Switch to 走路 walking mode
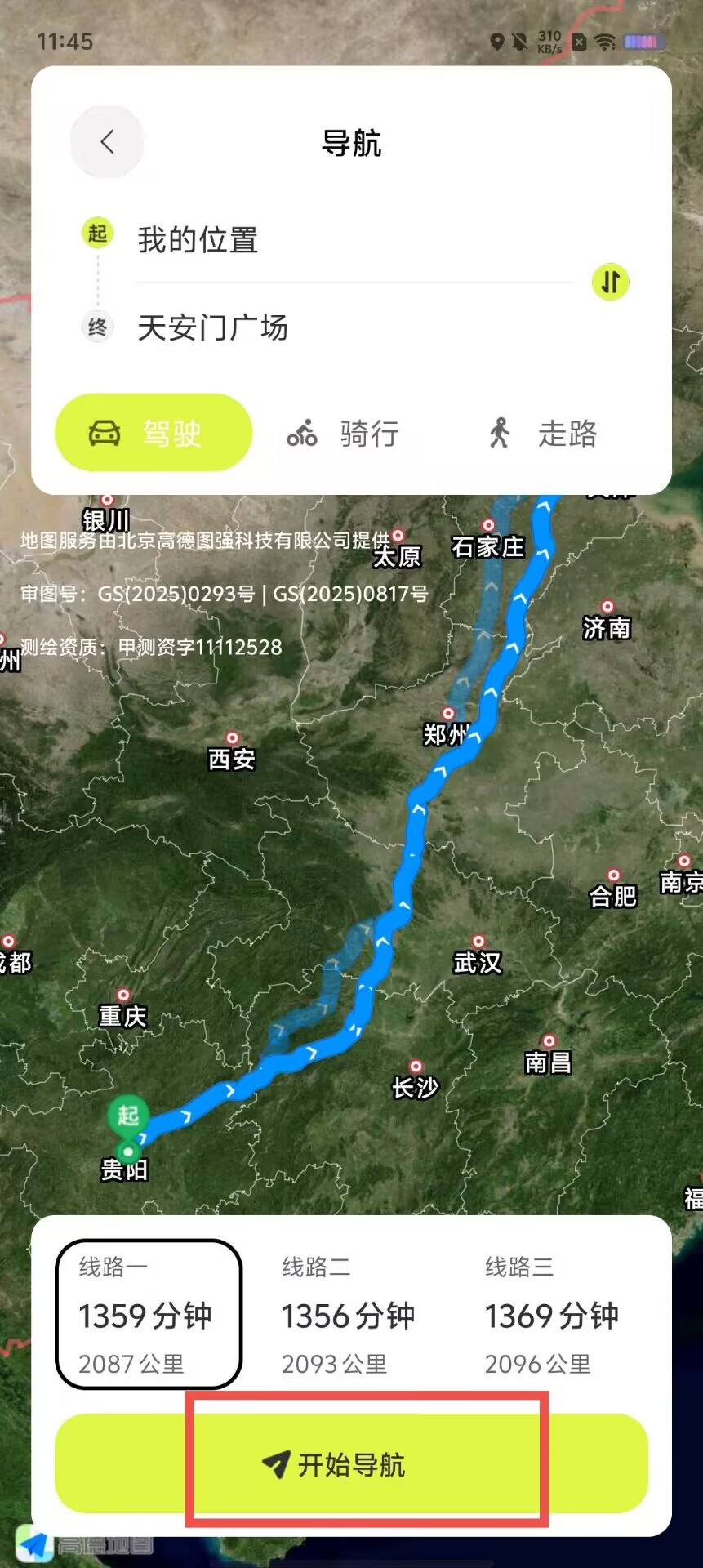Viewport: 703px width, 1568px height. 544,433
